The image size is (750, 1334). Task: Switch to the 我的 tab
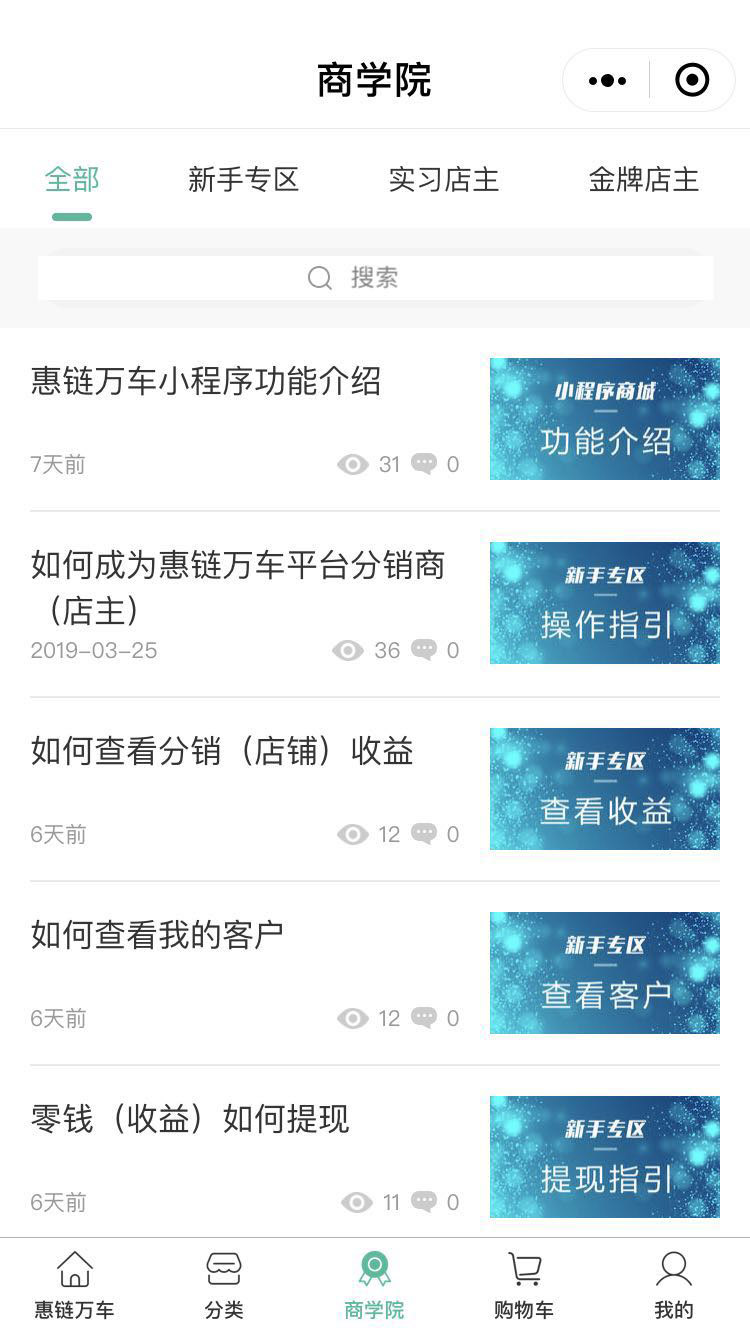click(x=673, y=1285)
